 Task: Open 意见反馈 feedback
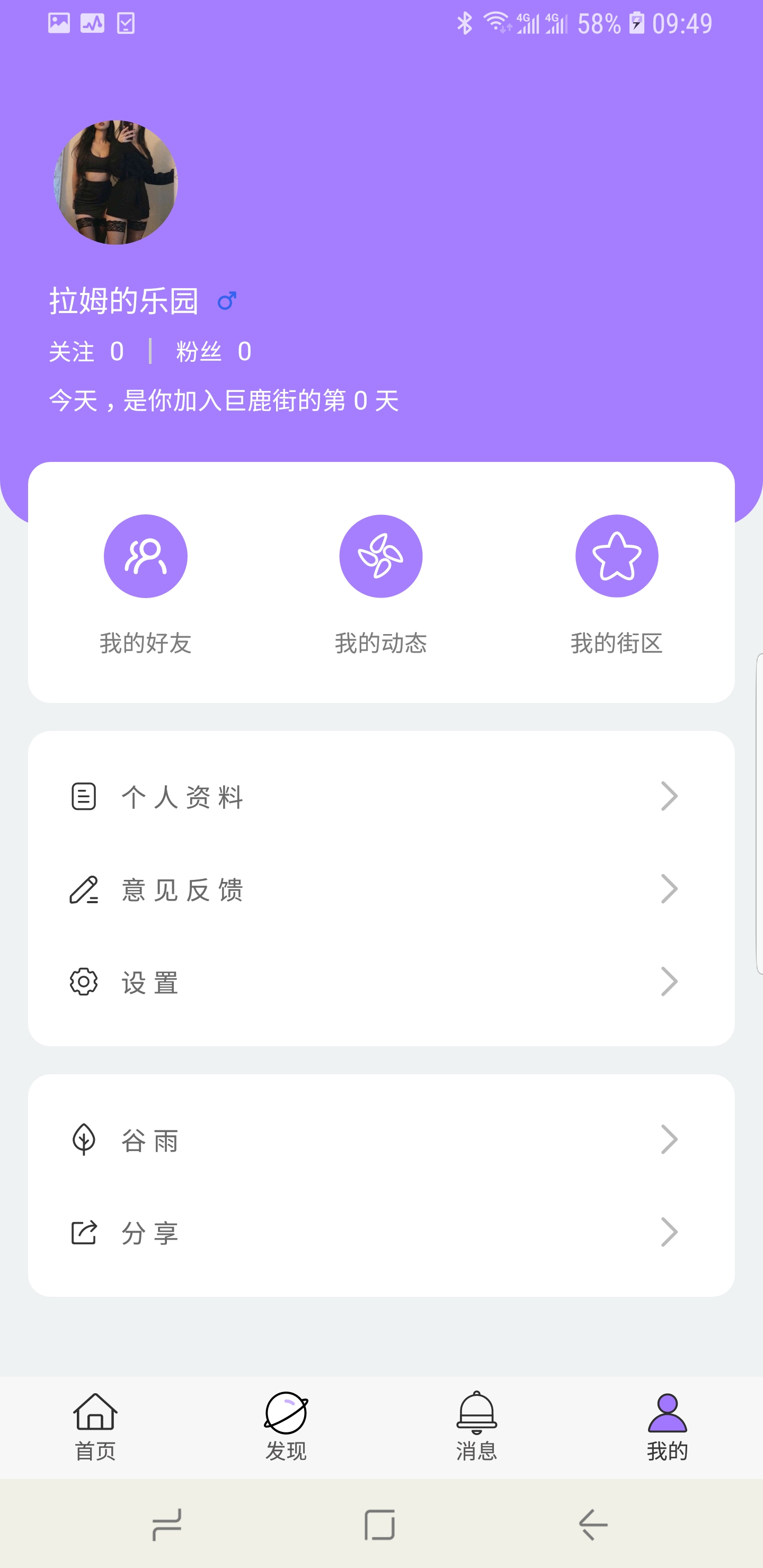(x=381, y=889)
